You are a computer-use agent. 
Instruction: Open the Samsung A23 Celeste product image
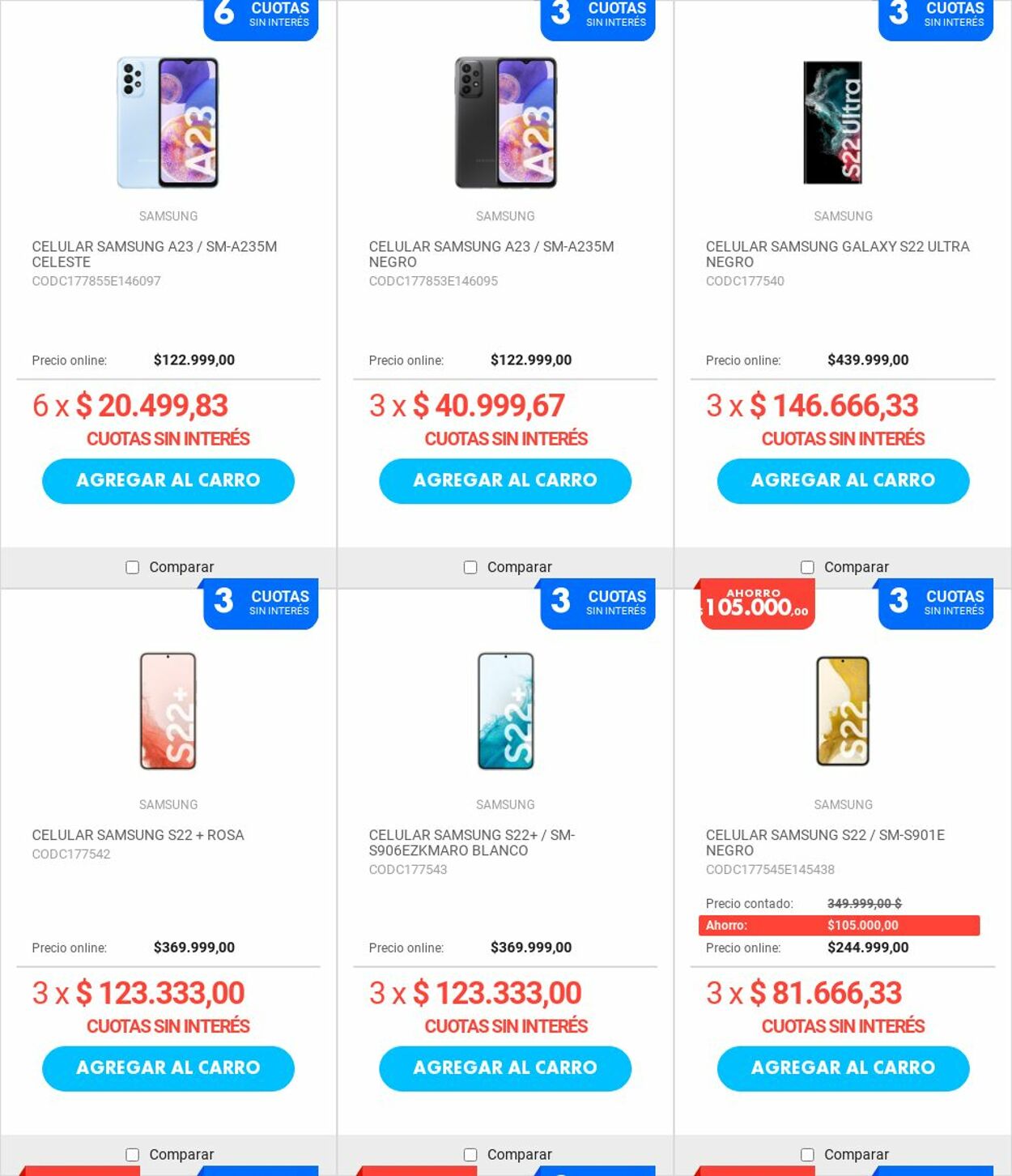tap(168, 122)
